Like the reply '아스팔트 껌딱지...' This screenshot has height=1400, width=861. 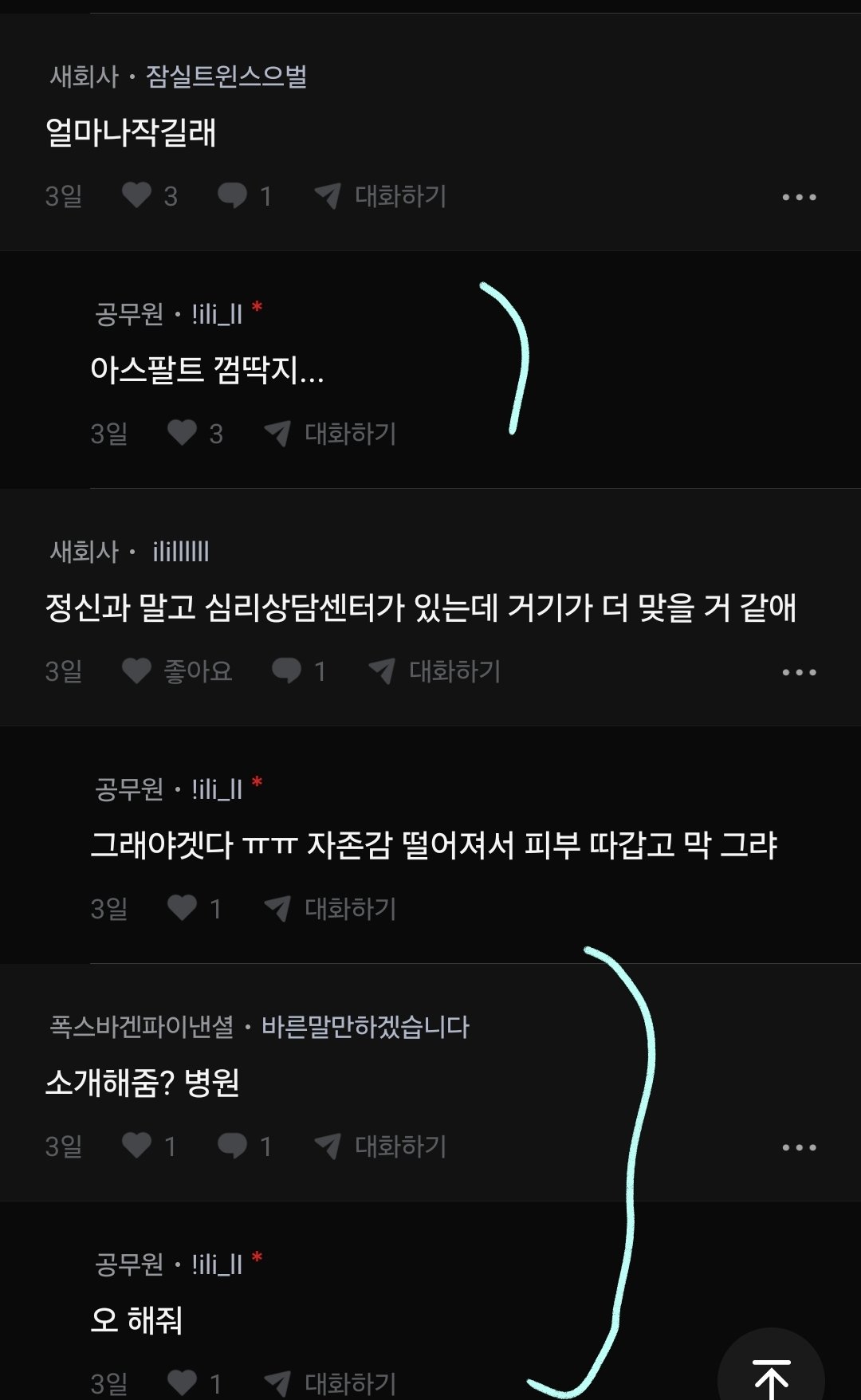[182, 433]
